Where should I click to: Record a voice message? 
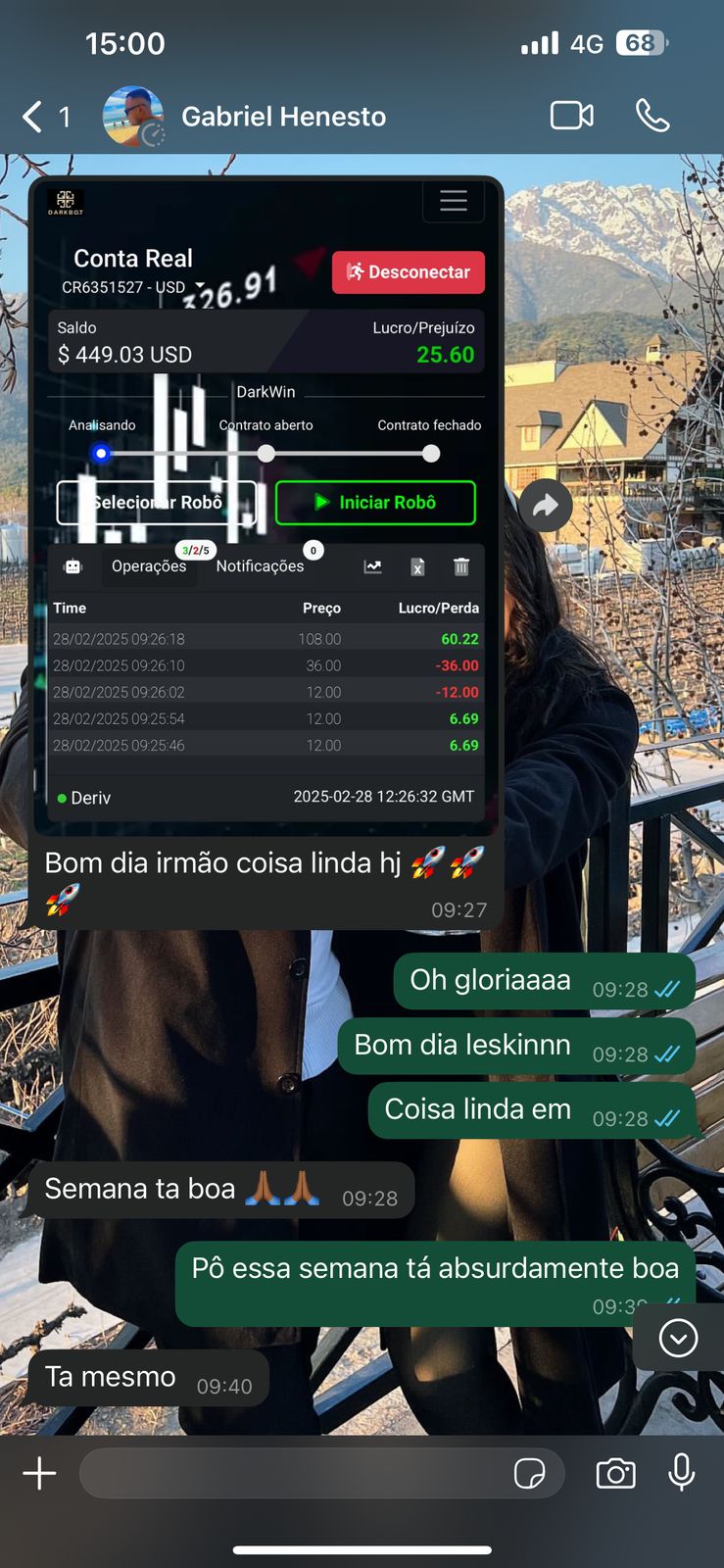pyautogui.click(x=682, y=1473)
